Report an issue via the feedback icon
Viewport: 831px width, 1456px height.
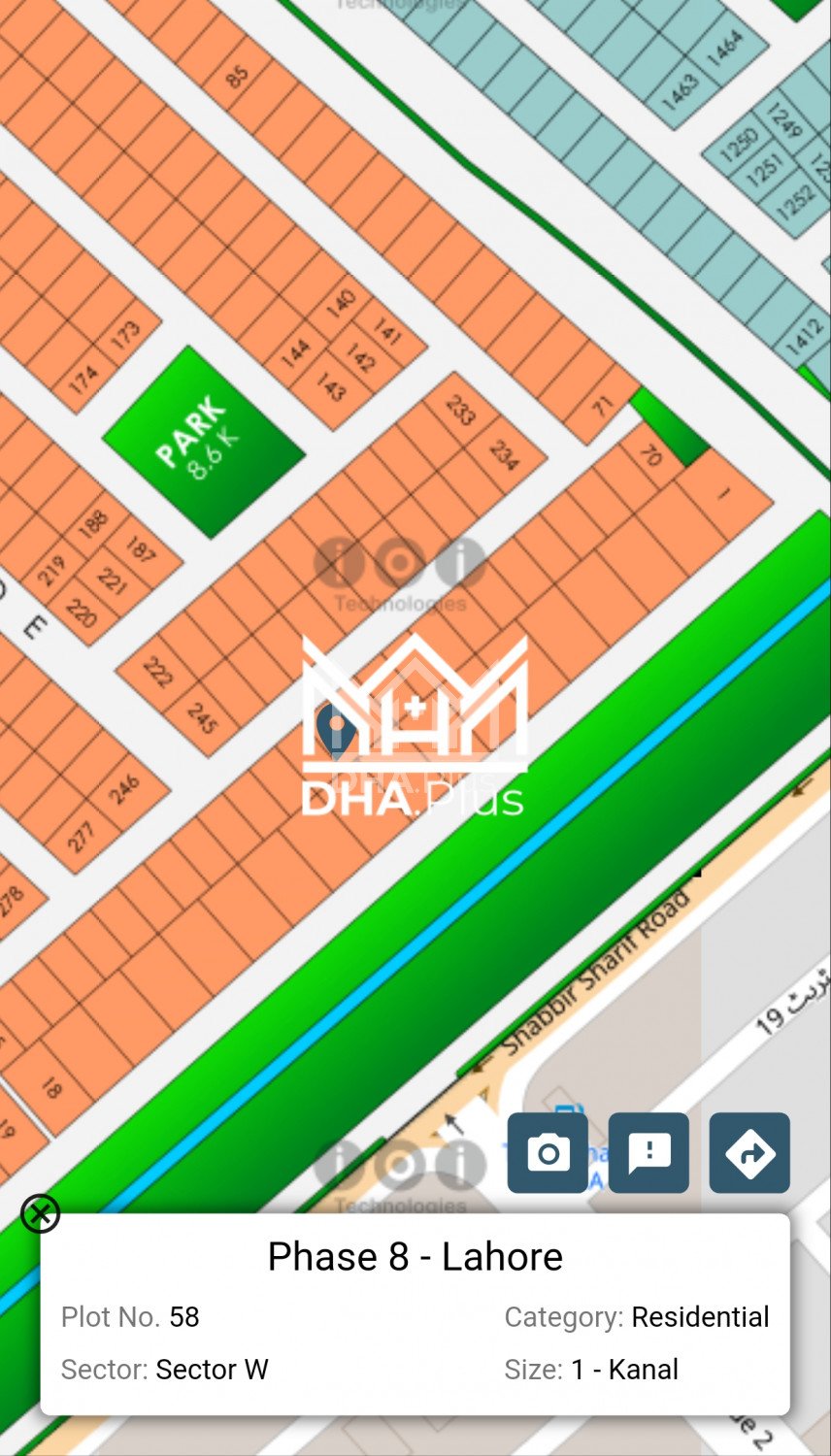(x=648, y=1152)
